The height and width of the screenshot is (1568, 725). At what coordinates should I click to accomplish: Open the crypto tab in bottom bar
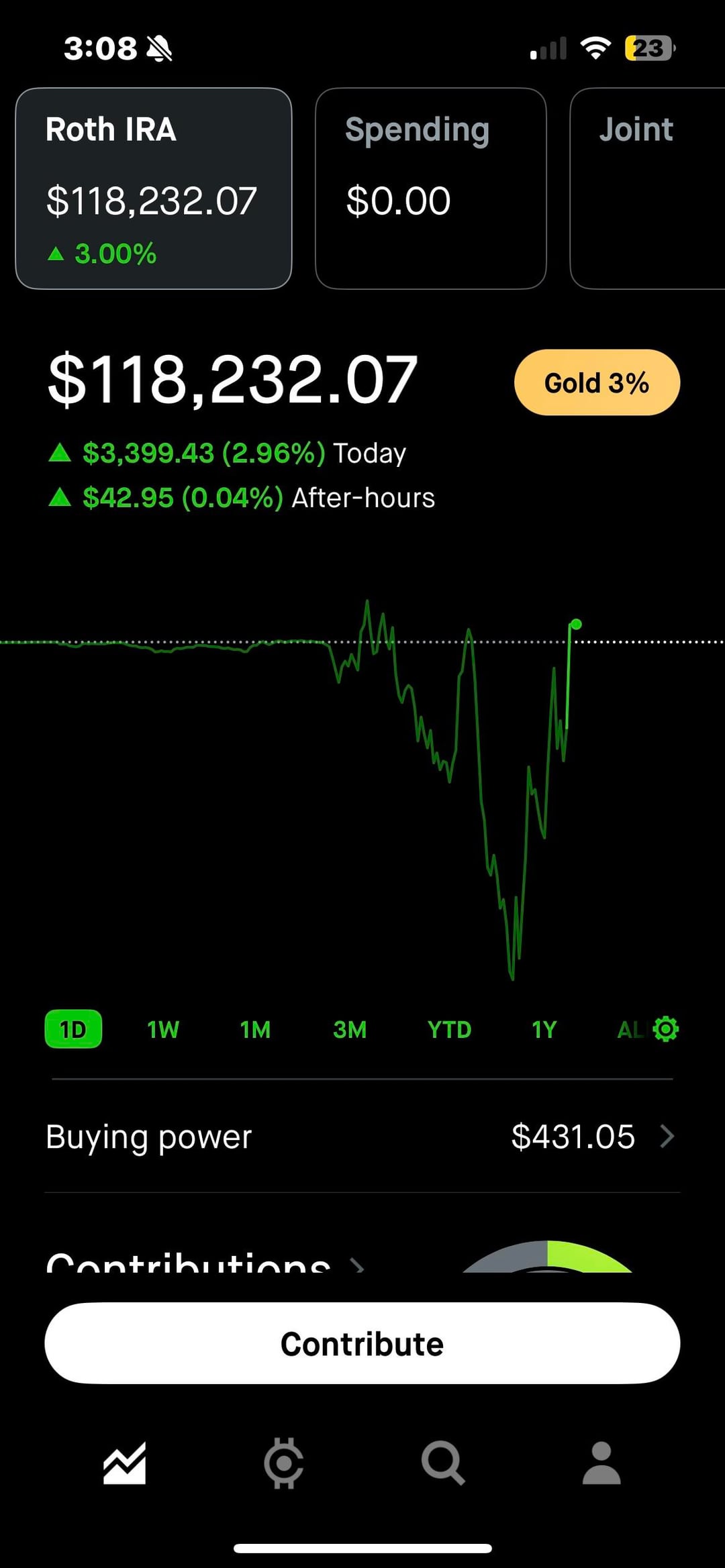tap(283, 1463)
